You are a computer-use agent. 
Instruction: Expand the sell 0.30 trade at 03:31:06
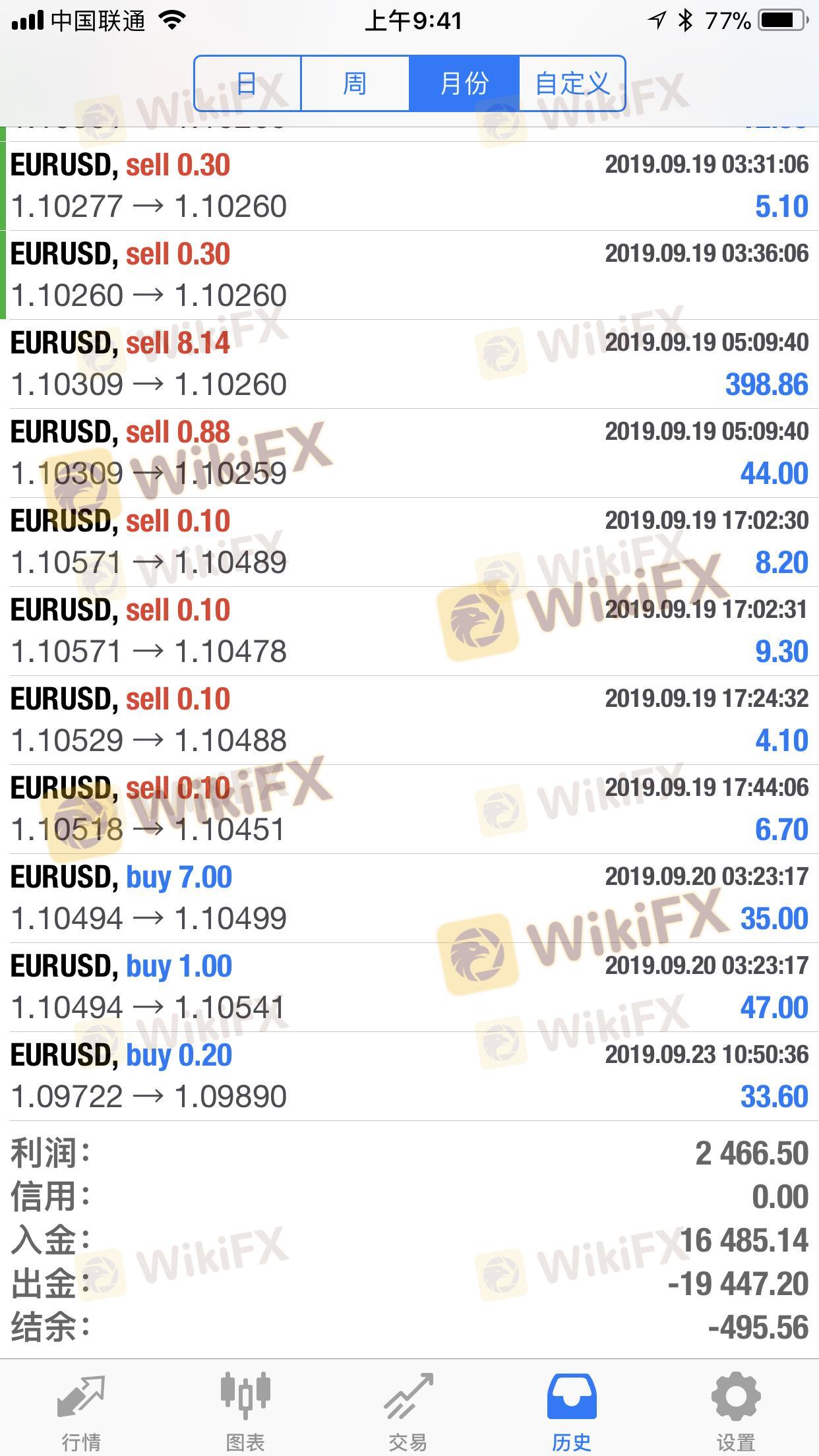[x=409, y=186]
